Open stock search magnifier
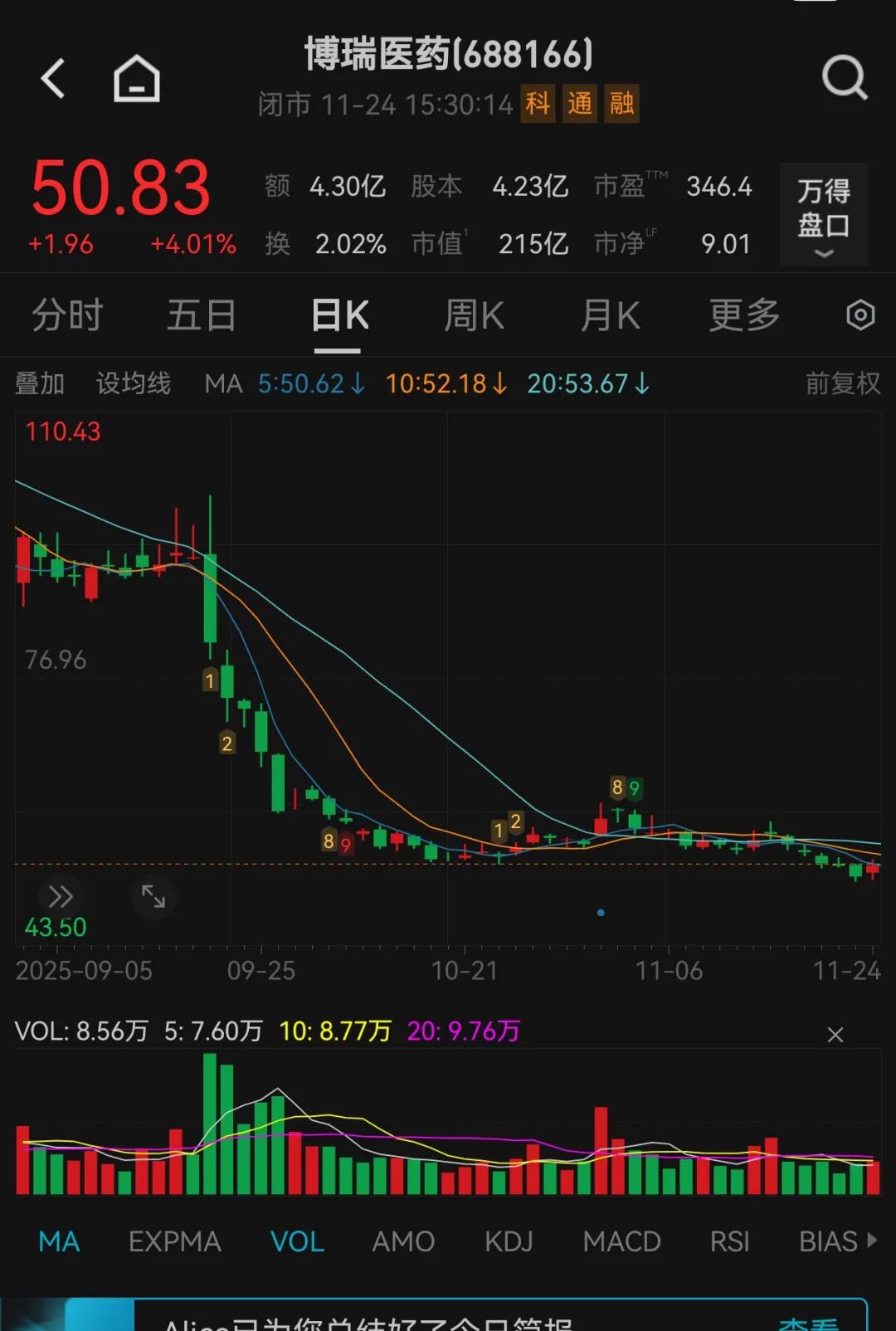The image size is (896, 1331). pos(844,79)
